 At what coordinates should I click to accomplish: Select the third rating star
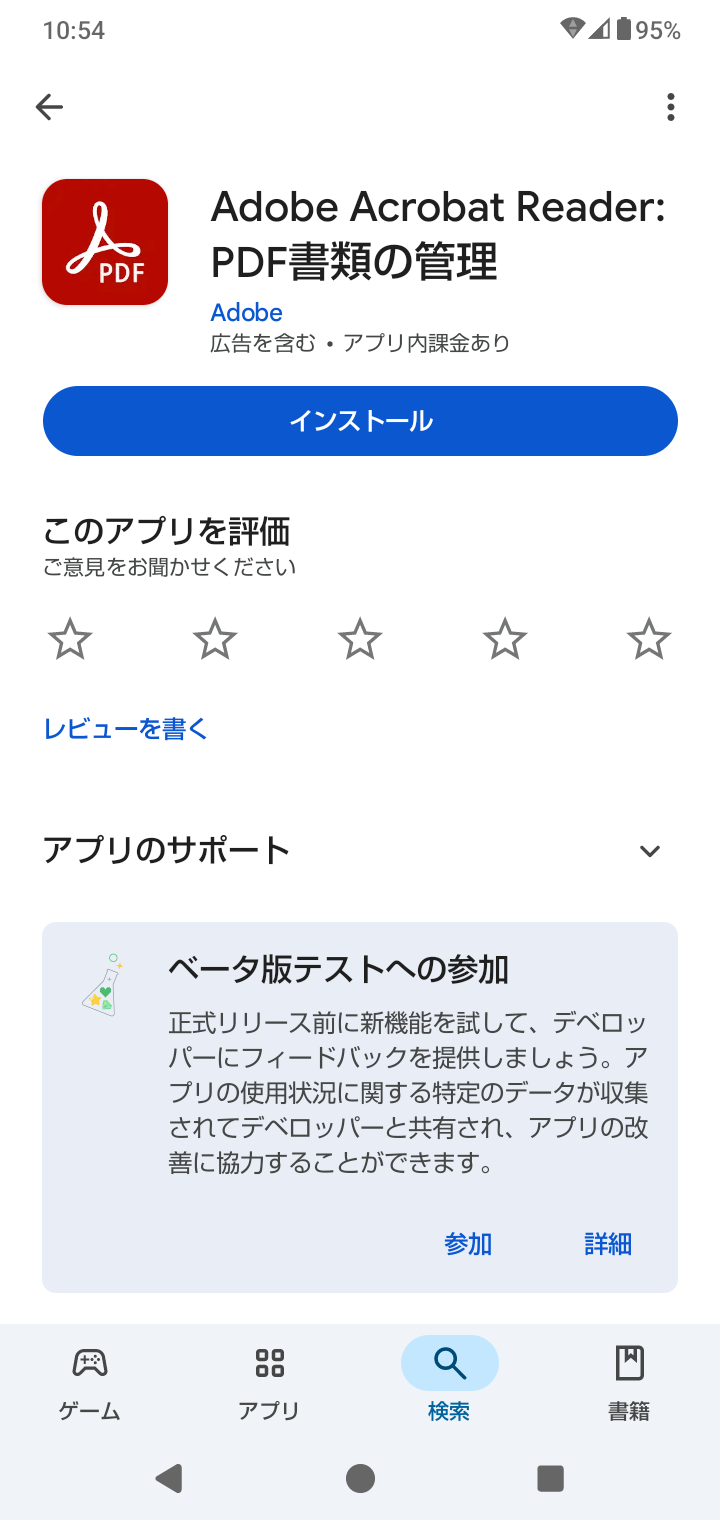click(x=360, y=639)
